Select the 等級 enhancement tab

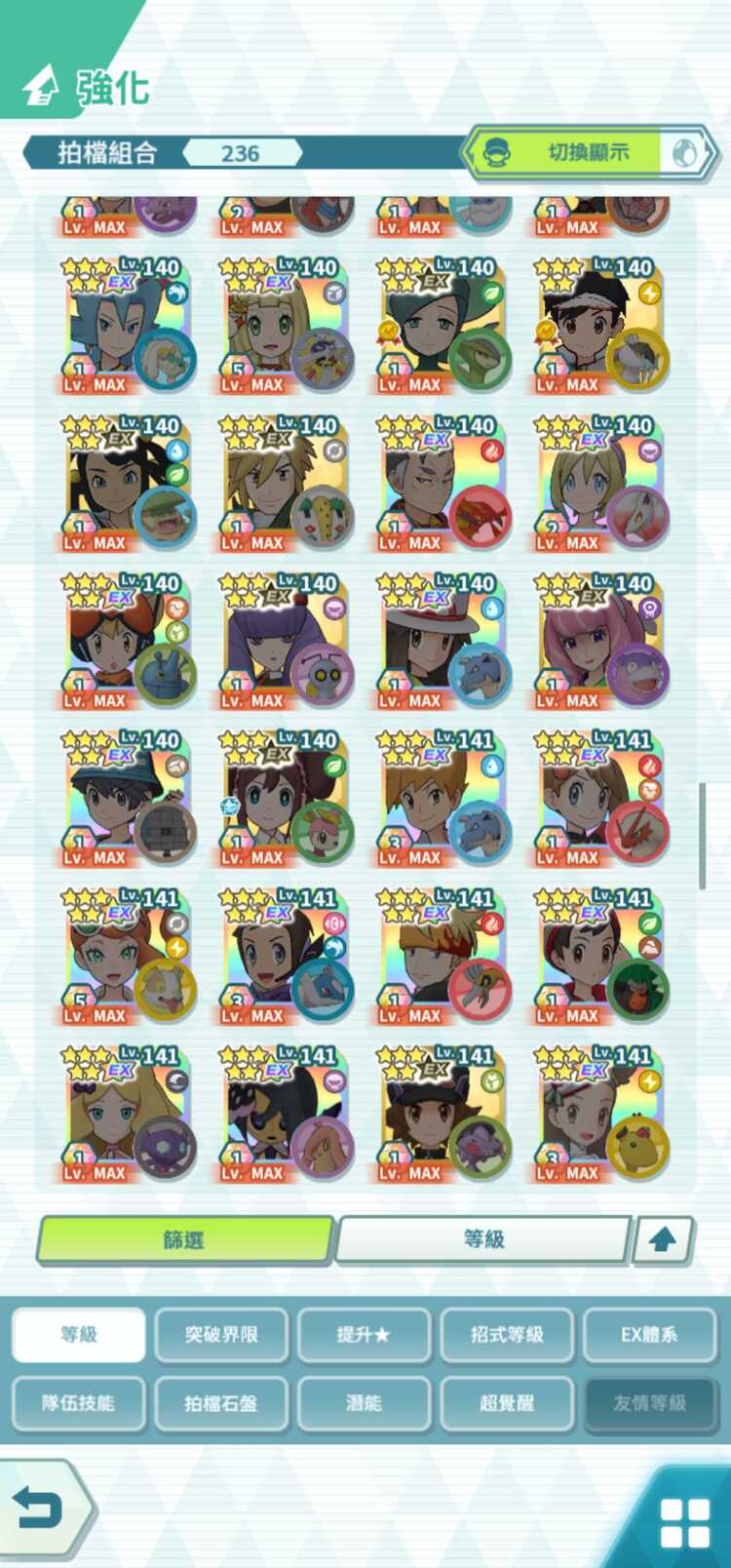coord(79,1334)
